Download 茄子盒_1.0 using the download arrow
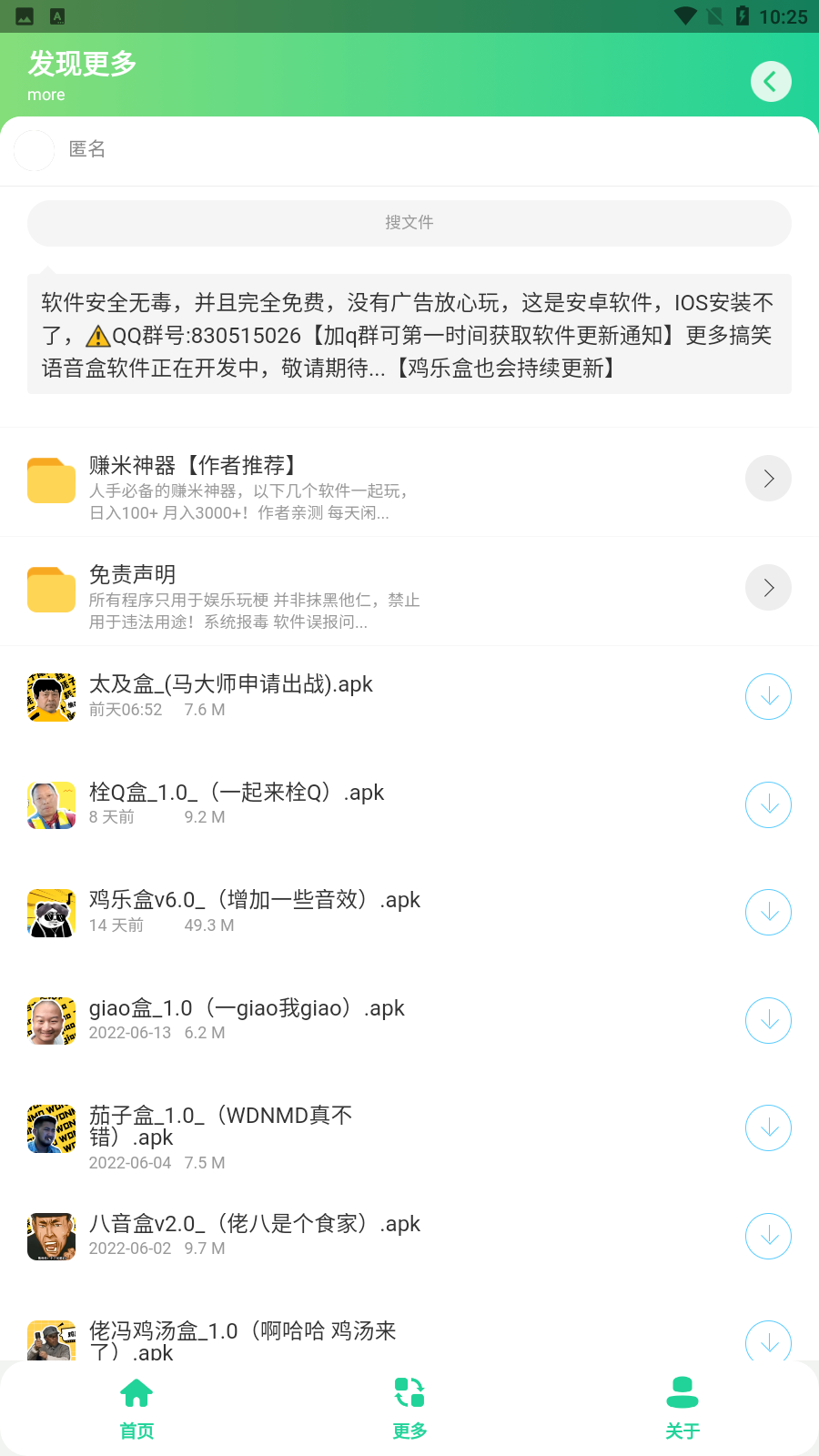This screenshot has height=1456, width=819. (x=768, y=1127)
